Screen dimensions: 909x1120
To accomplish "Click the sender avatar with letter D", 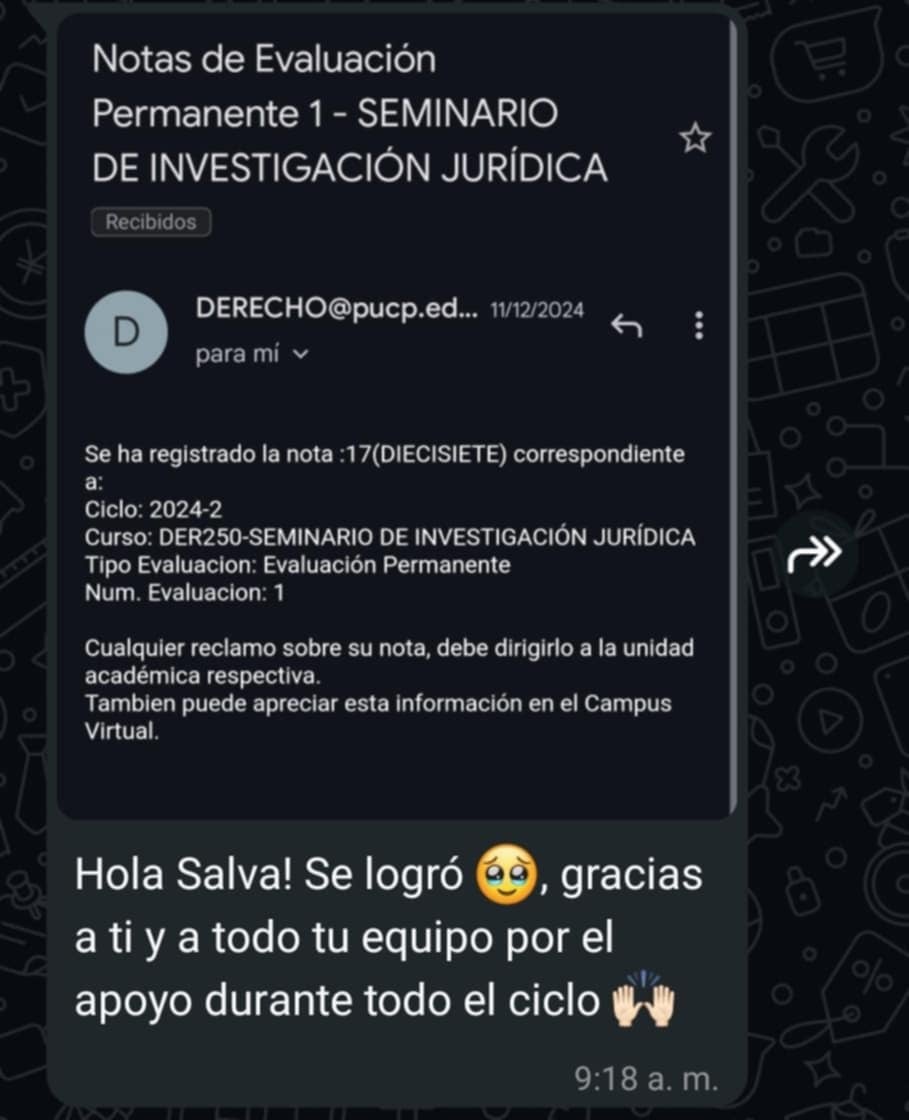I will coord(126,332).
